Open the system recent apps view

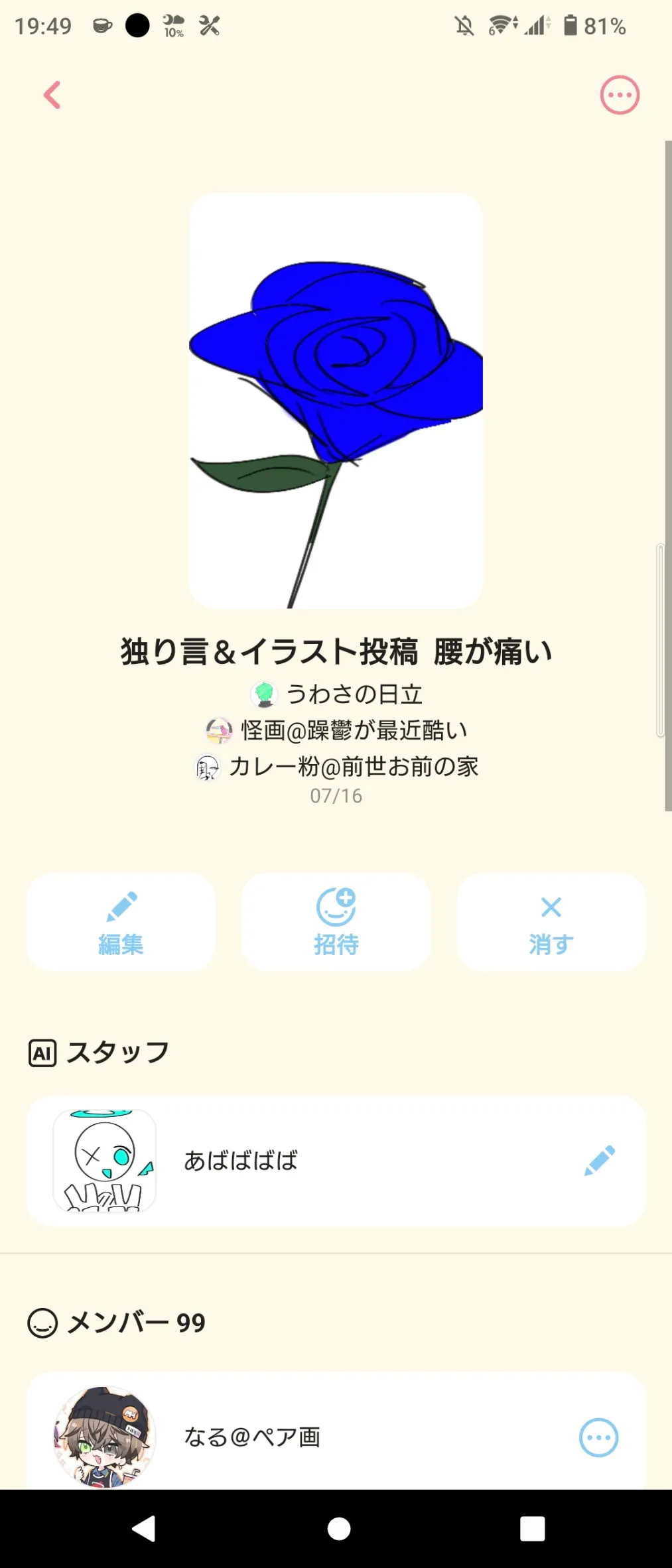click(532, 1529)
